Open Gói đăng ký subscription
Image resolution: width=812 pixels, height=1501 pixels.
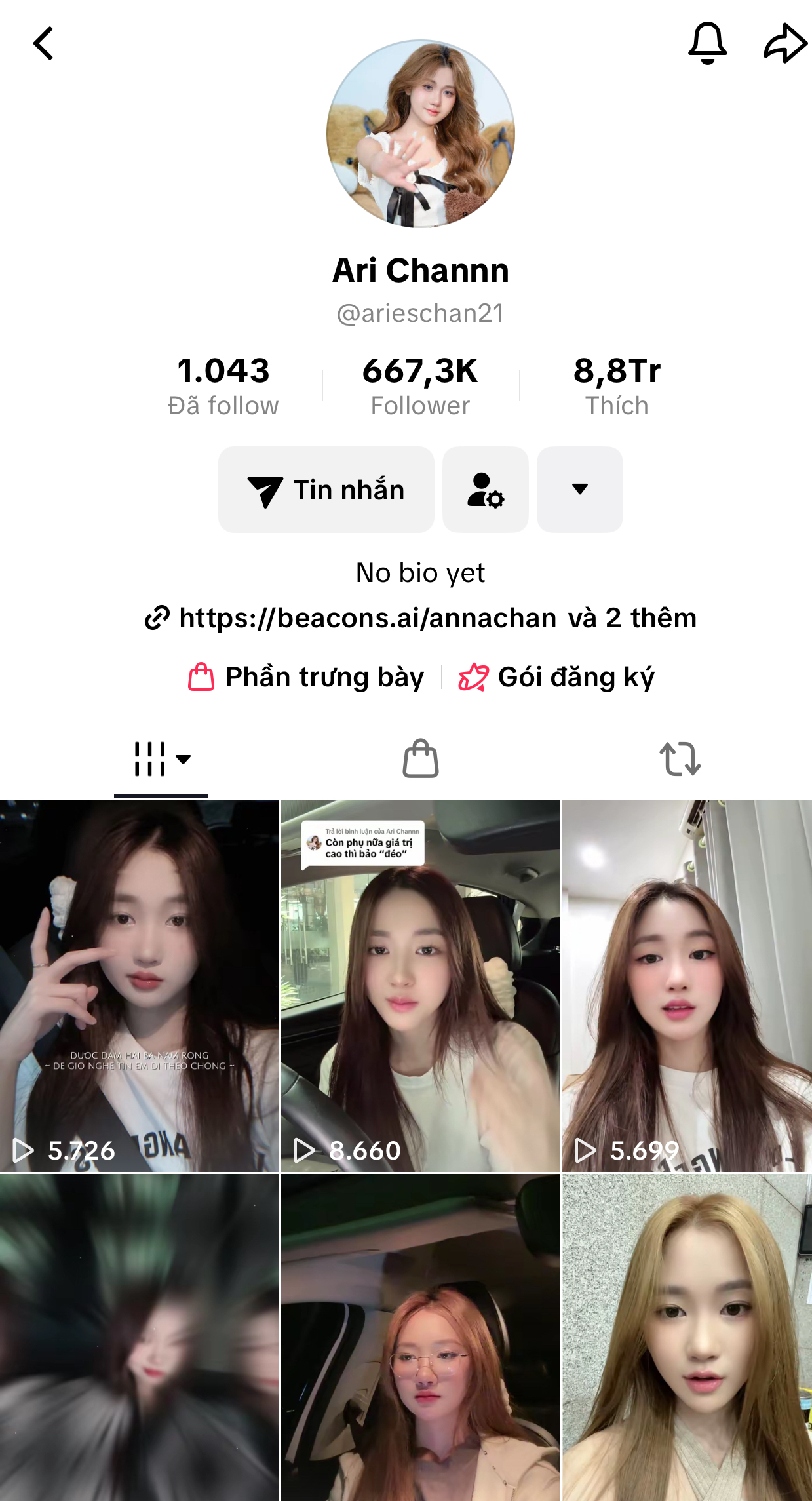pos(557,677)
